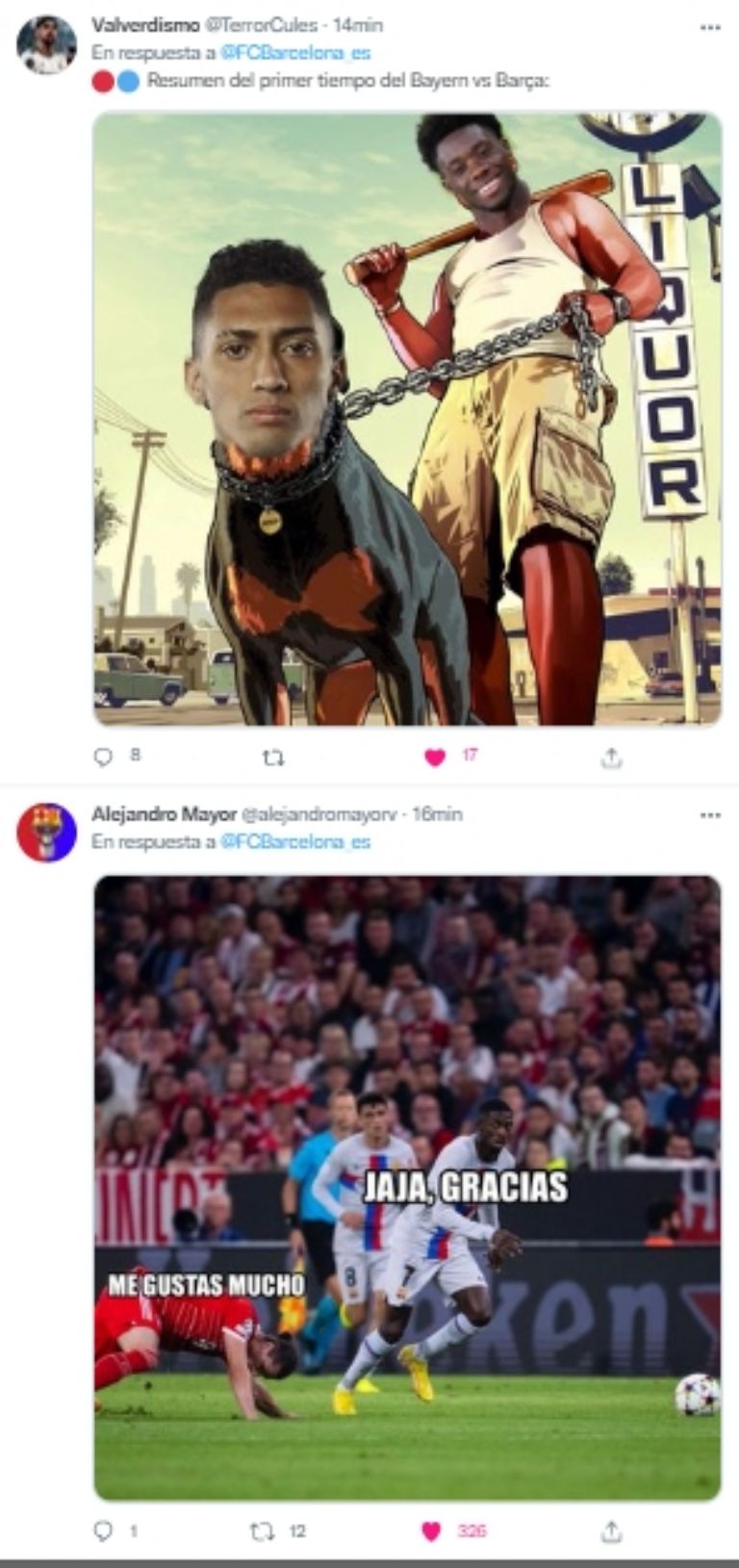Viewport: 739px width, 1568px height.
Task: Open overflow menu on Alejandro Mayor's tweet
Action: pos(710,815)
